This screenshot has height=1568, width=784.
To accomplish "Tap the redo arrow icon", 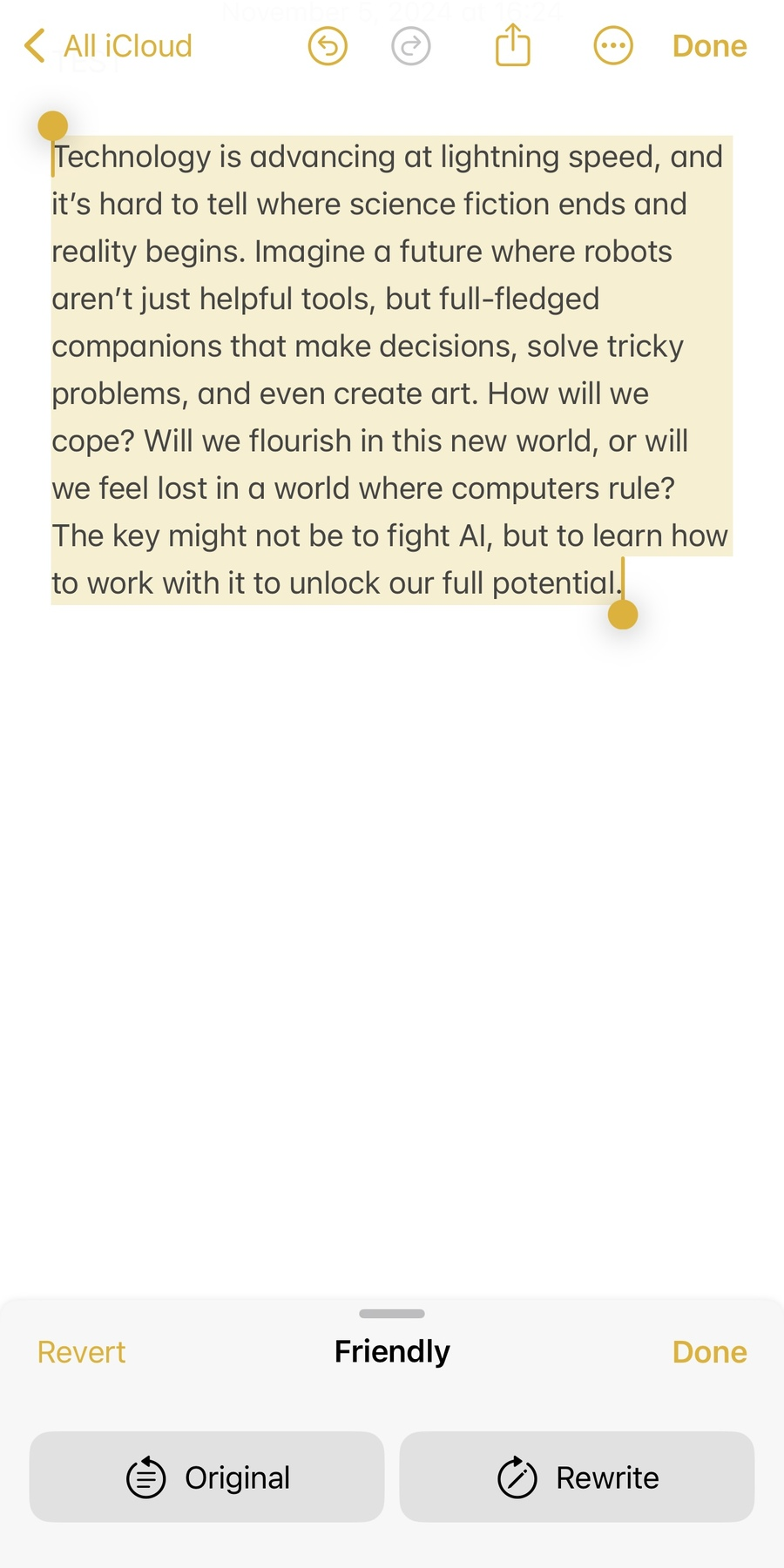I will (411, 46).
